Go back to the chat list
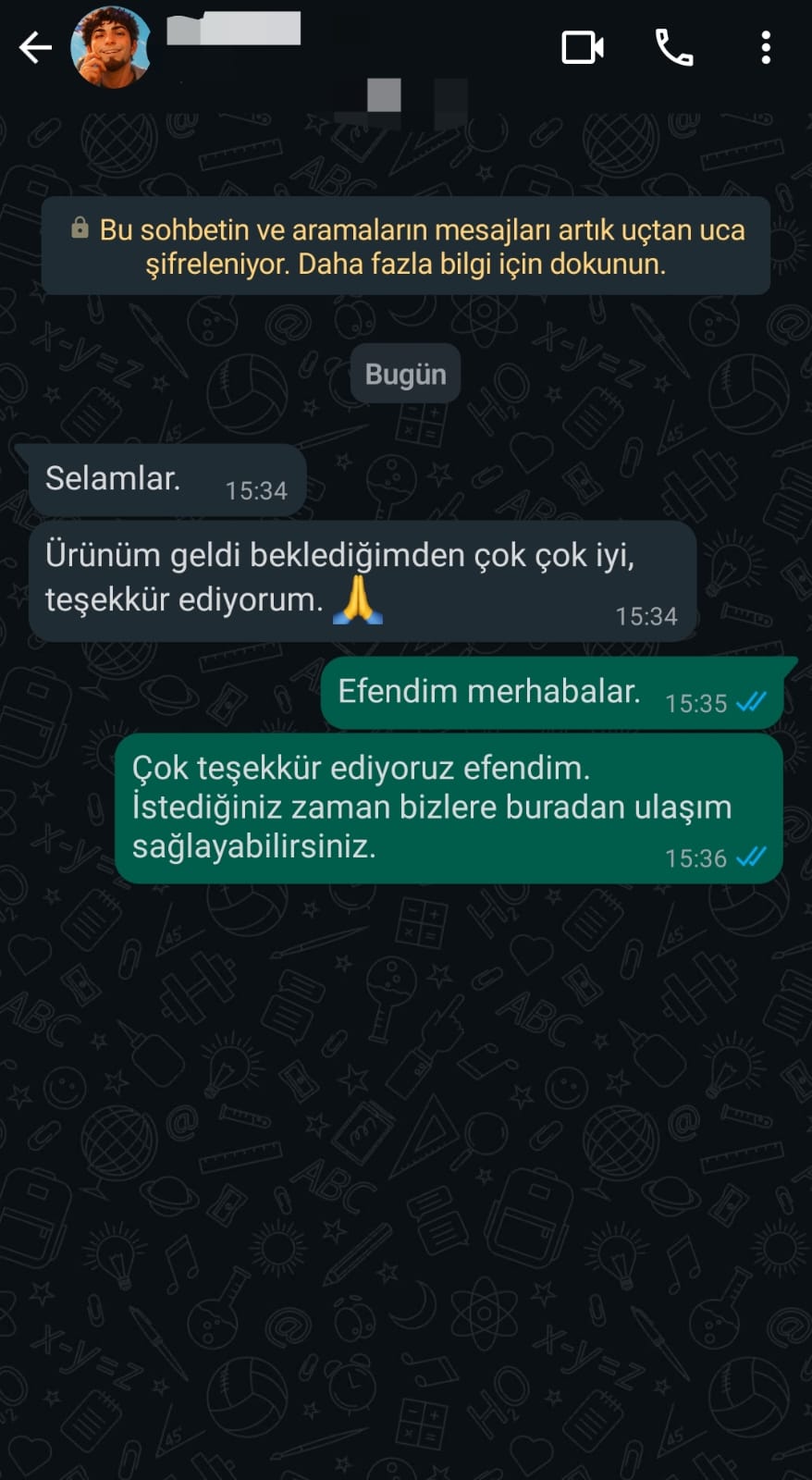The image size is (812, 1480). pos(35,47)
